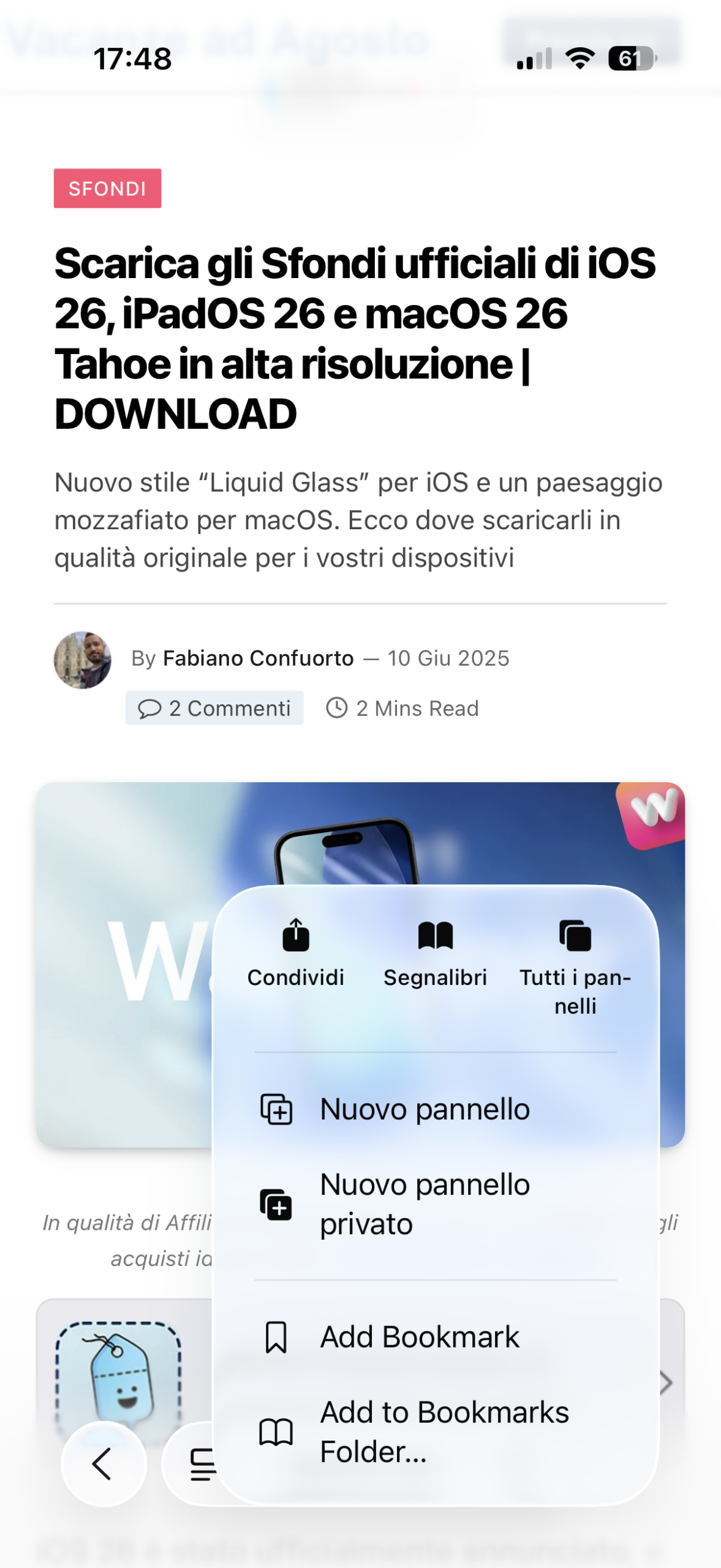Open a Nuovo pannello

click(436, 1109)
